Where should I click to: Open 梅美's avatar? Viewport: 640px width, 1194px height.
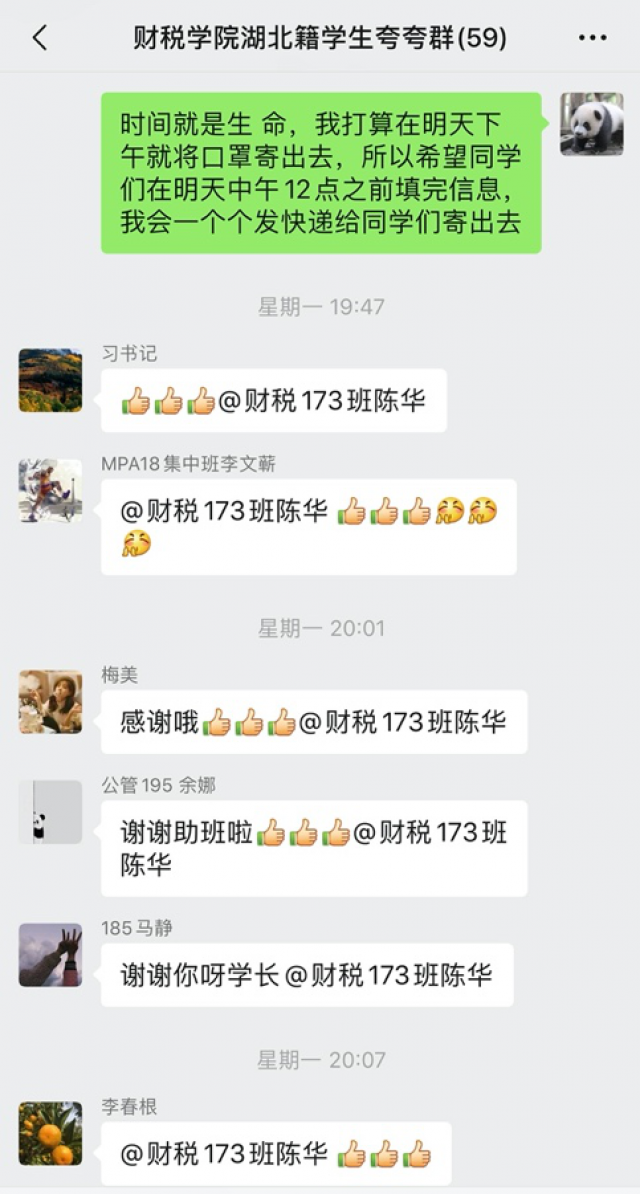pyautogui.click(x=50, y=702)
